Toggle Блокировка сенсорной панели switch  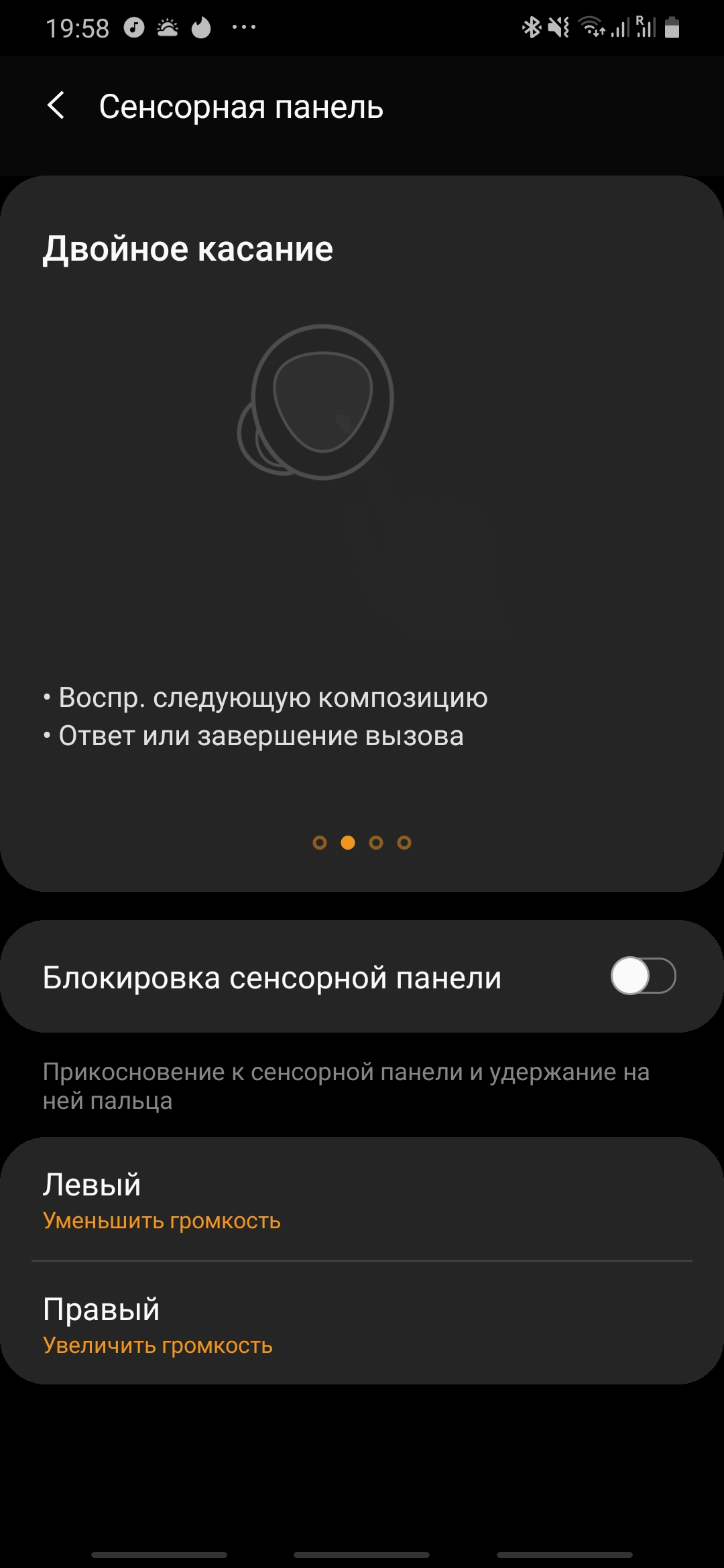click(642, 976)
